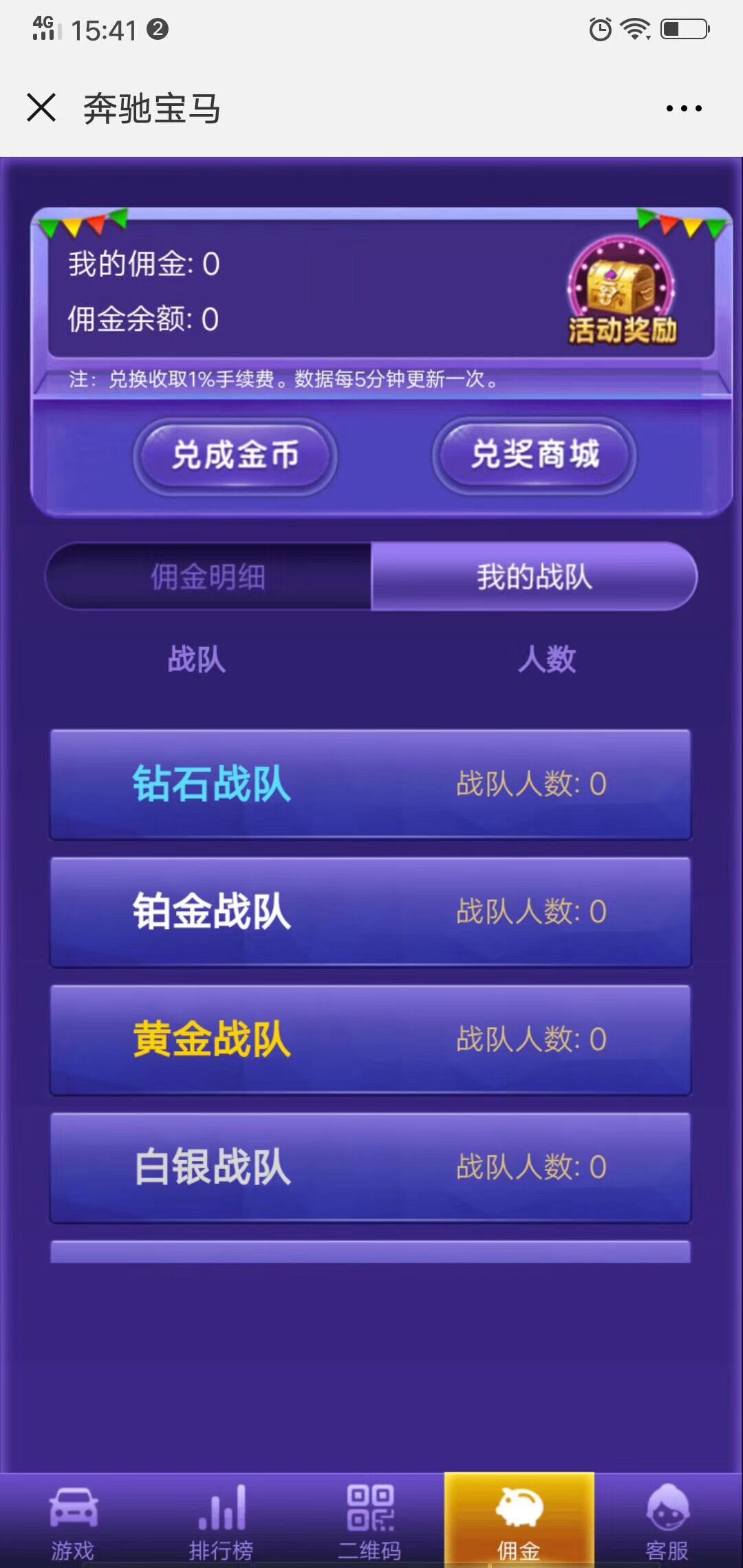Select 佣金 bottom tab
The width and height of the screenshot is (743, 1568).
click(x=519, y=1521)
